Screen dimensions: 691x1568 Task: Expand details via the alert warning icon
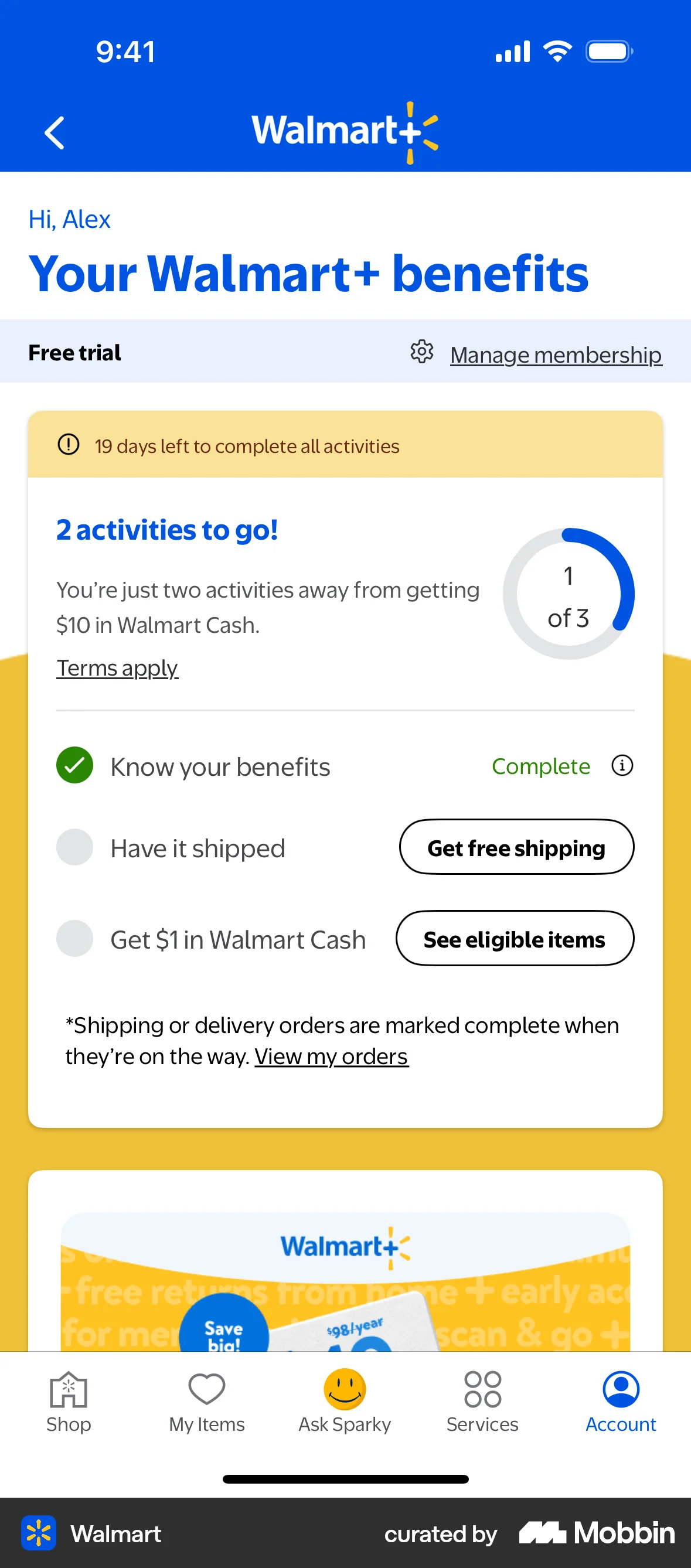(69, 445)
